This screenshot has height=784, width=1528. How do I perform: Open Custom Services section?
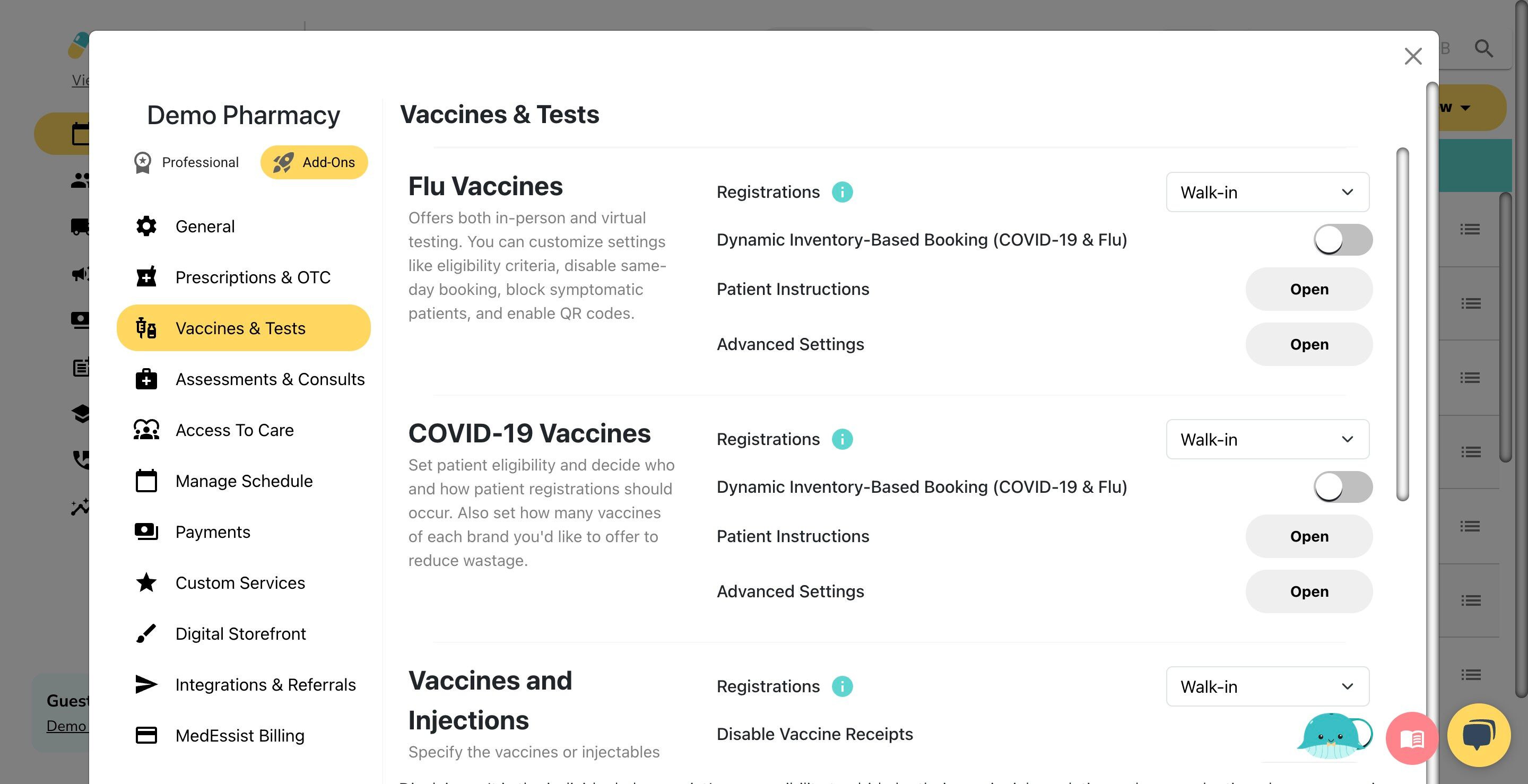pyautogui.click(x=240, y=583)
